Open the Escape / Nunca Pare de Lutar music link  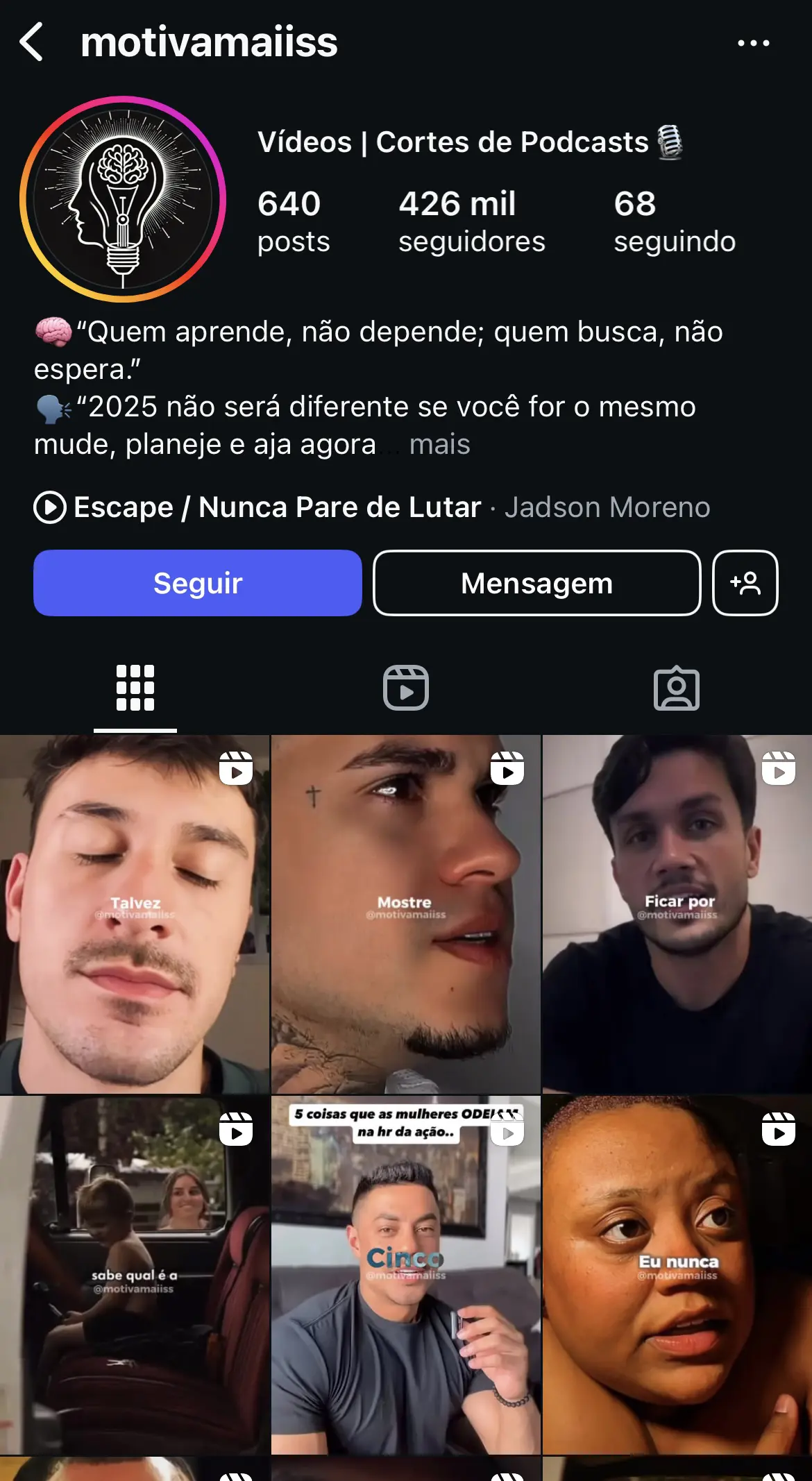278,507
